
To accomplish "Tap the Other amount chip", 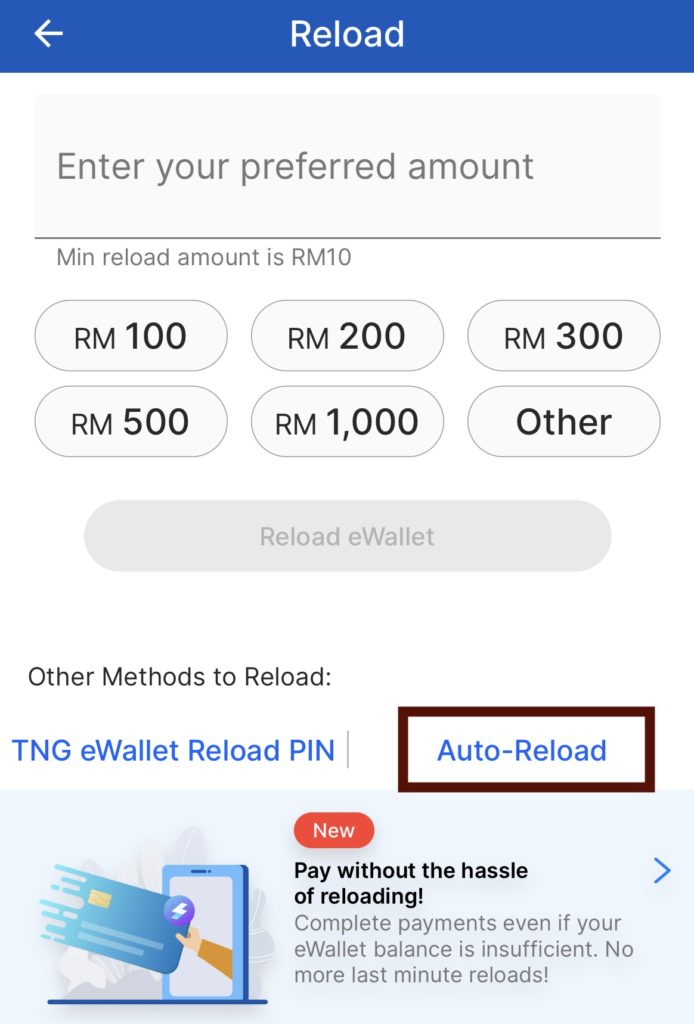I will pyautogui.click(x=564, y=422).
